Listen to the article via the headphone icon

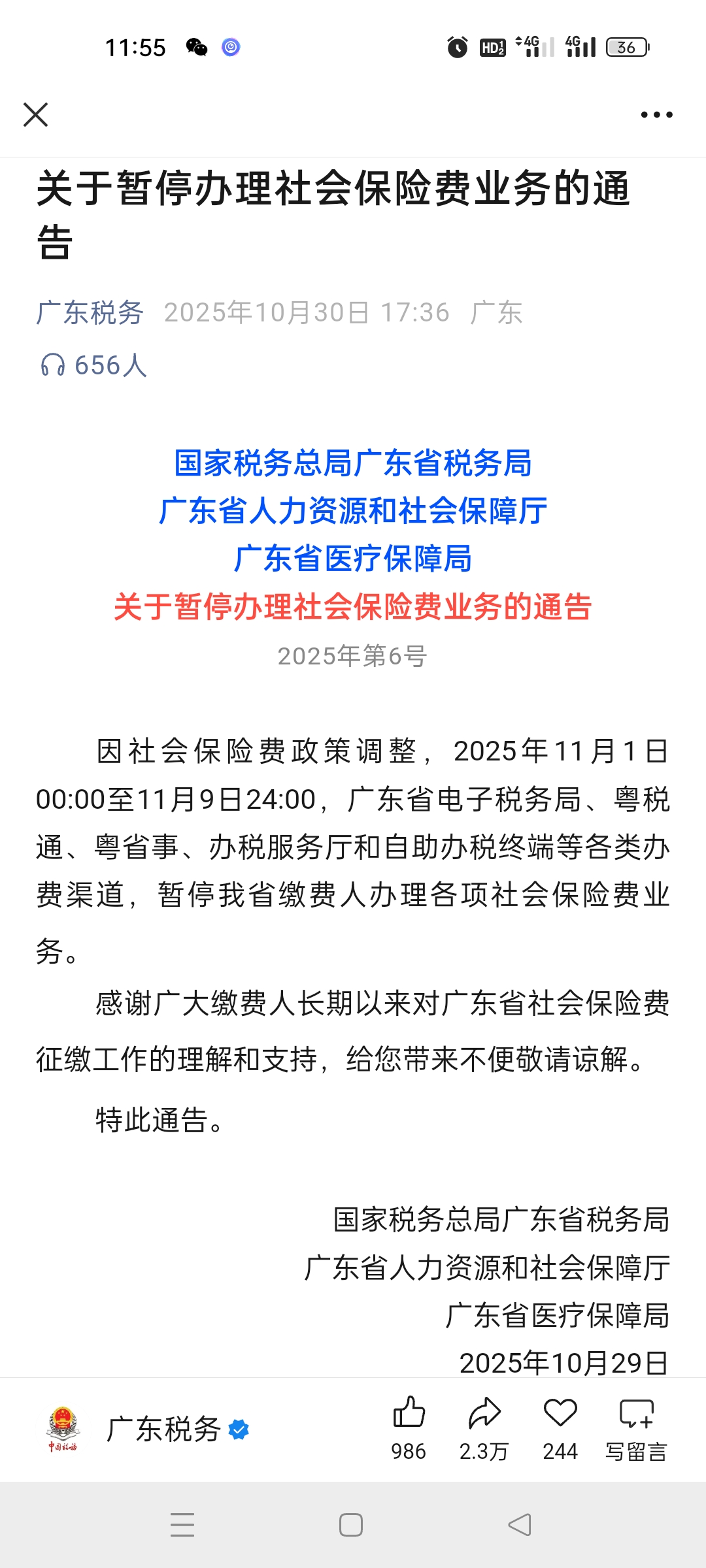pyautogui.click(x=53, y=365)
